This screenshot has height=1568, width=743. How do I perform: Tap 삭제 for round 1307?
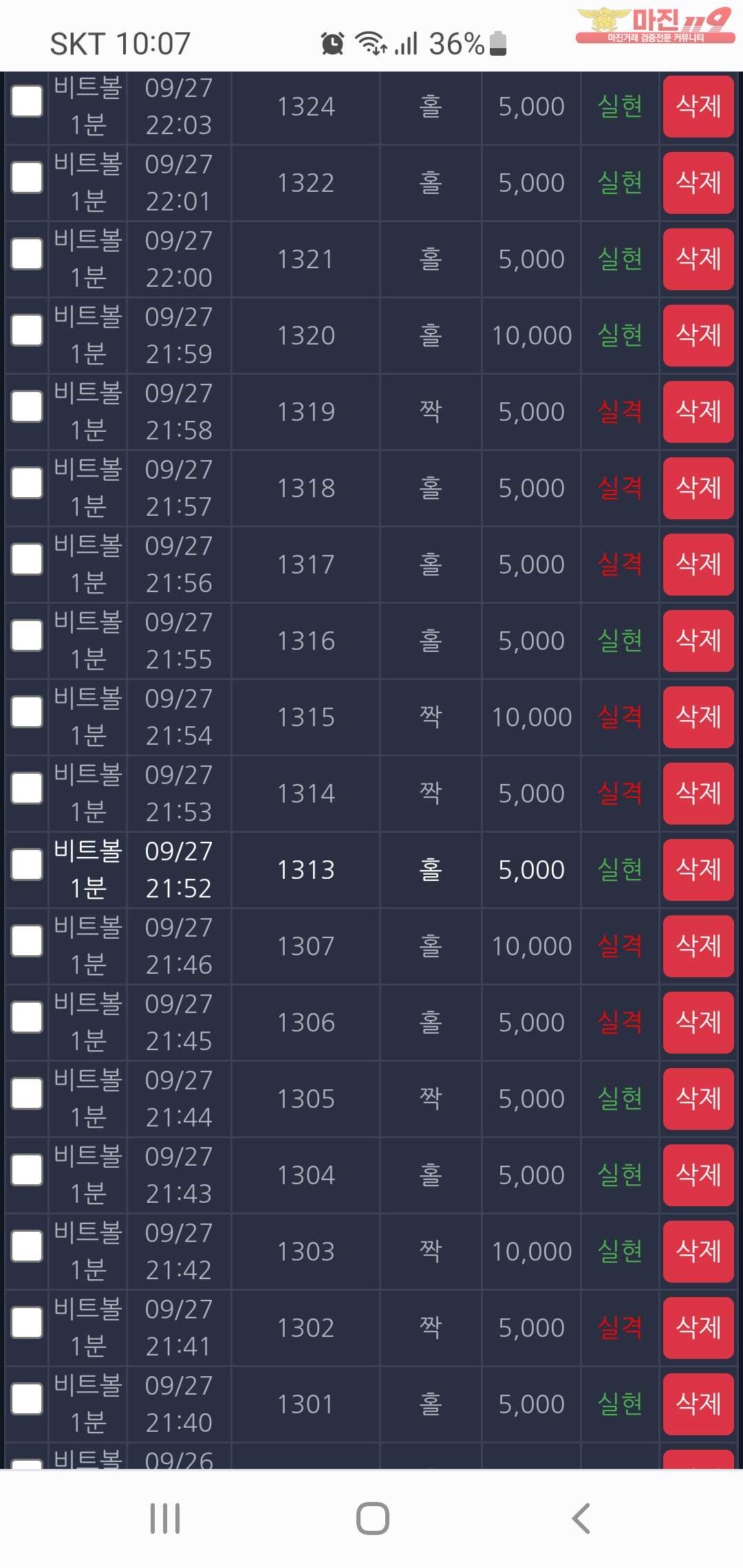tap(698, 946)
